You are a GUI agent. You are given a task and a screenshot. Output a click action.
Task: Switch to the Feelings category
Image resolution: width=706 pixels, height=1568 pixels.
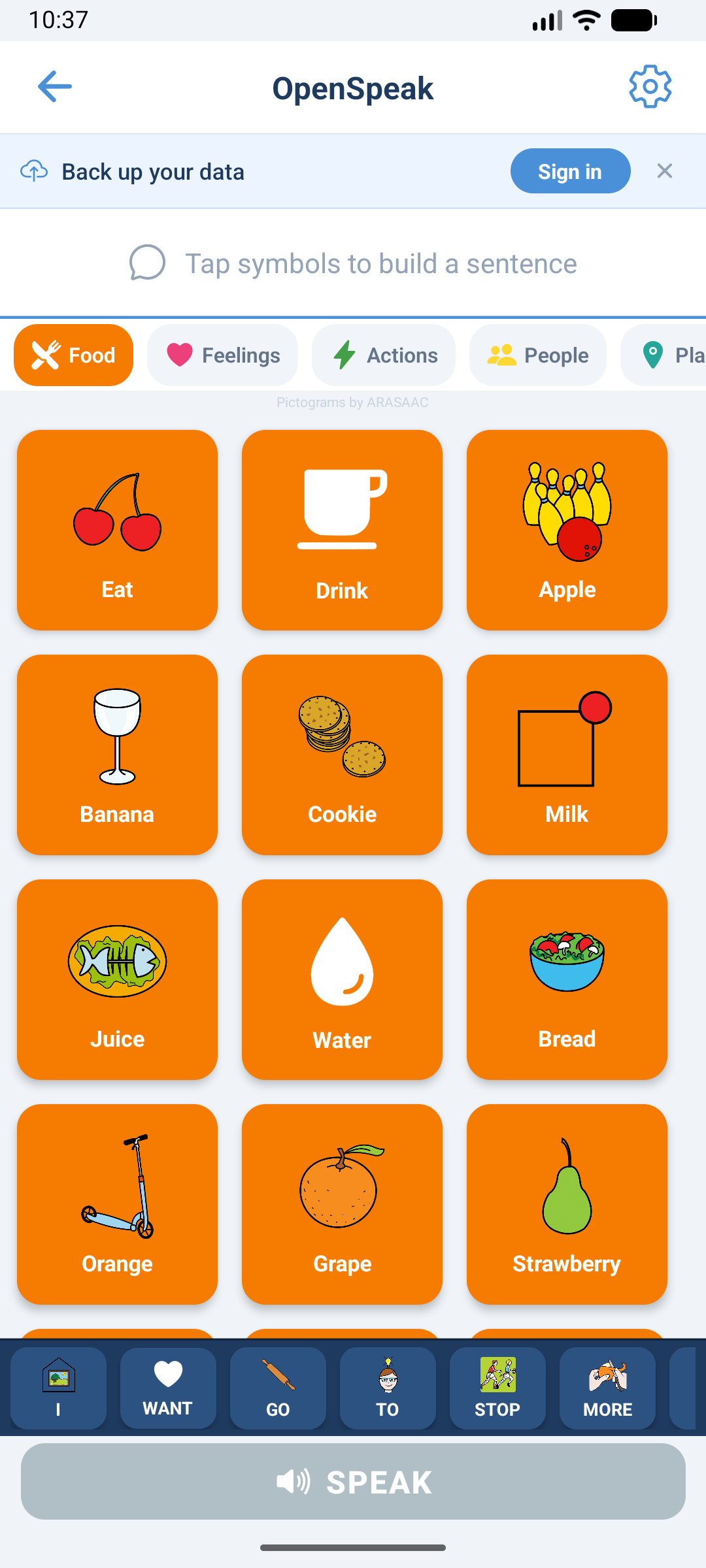coord(222,355)
